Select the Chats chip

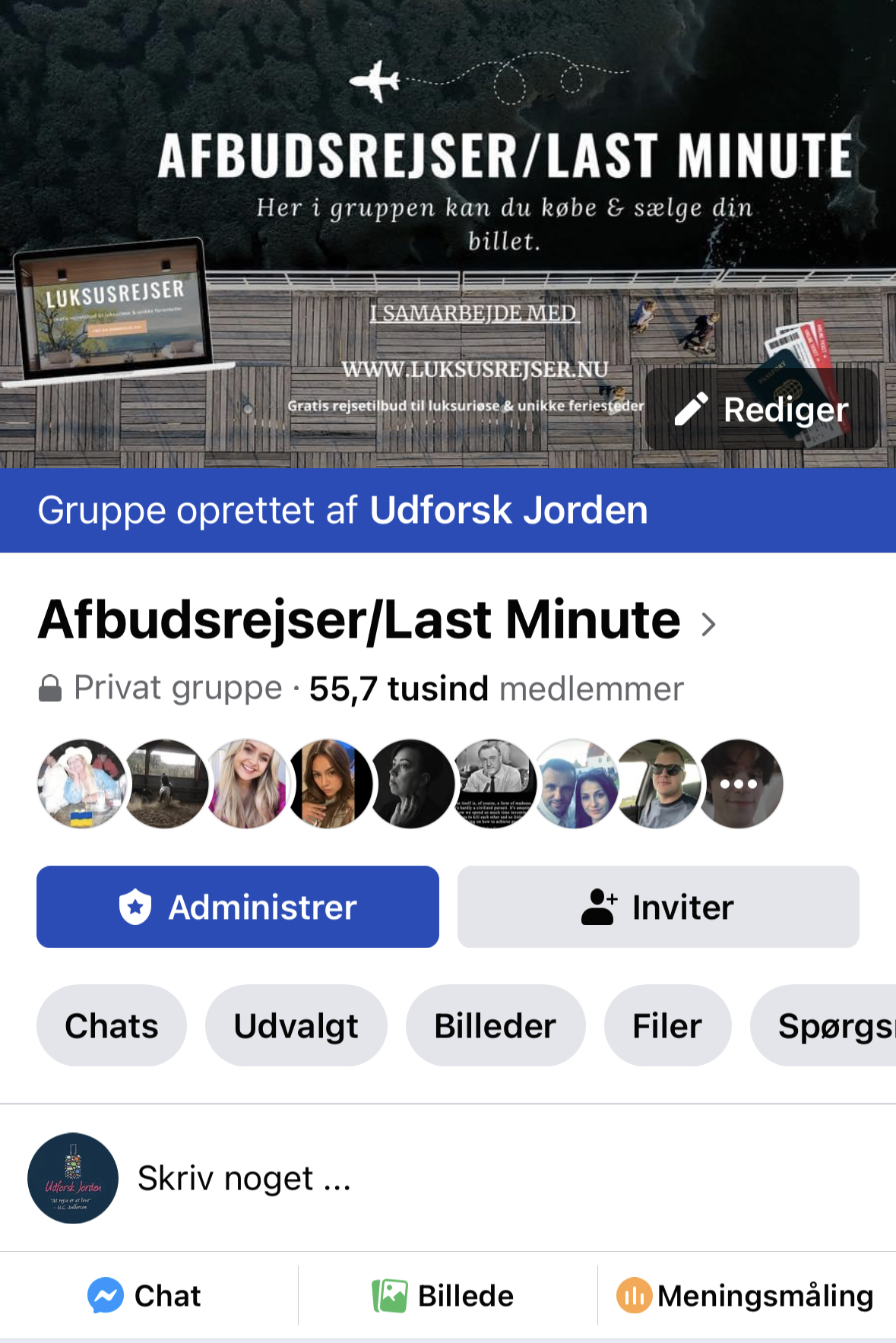click(112, 1026)
